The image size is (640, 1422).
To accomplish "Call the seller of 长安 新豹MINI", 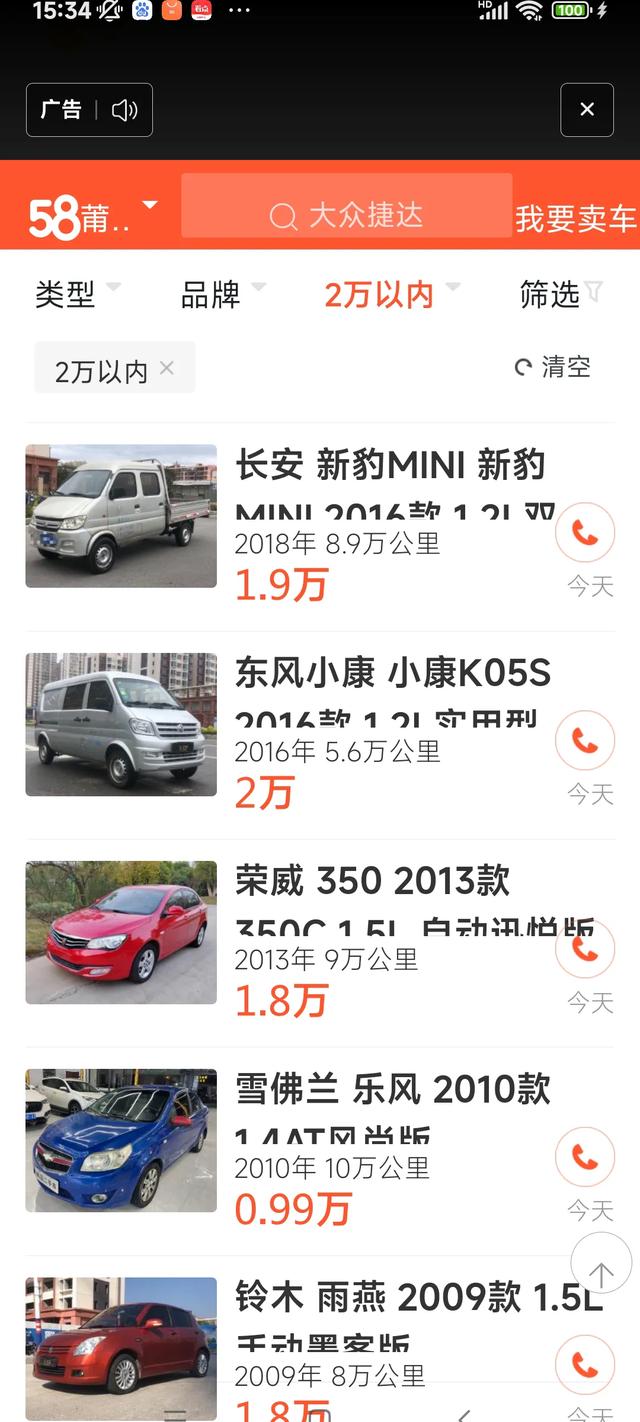I will [584, 533].
